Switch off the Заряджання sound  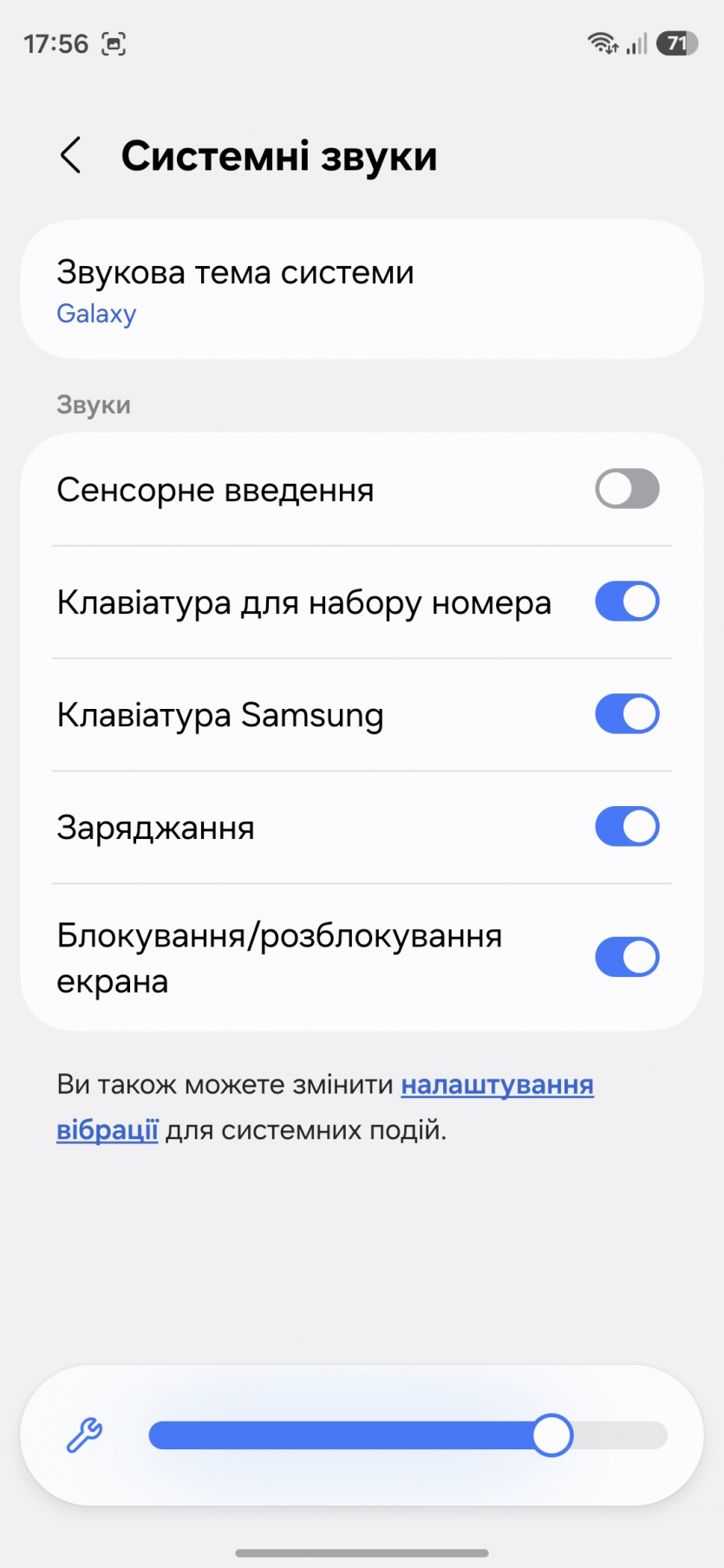click(627, 828)
